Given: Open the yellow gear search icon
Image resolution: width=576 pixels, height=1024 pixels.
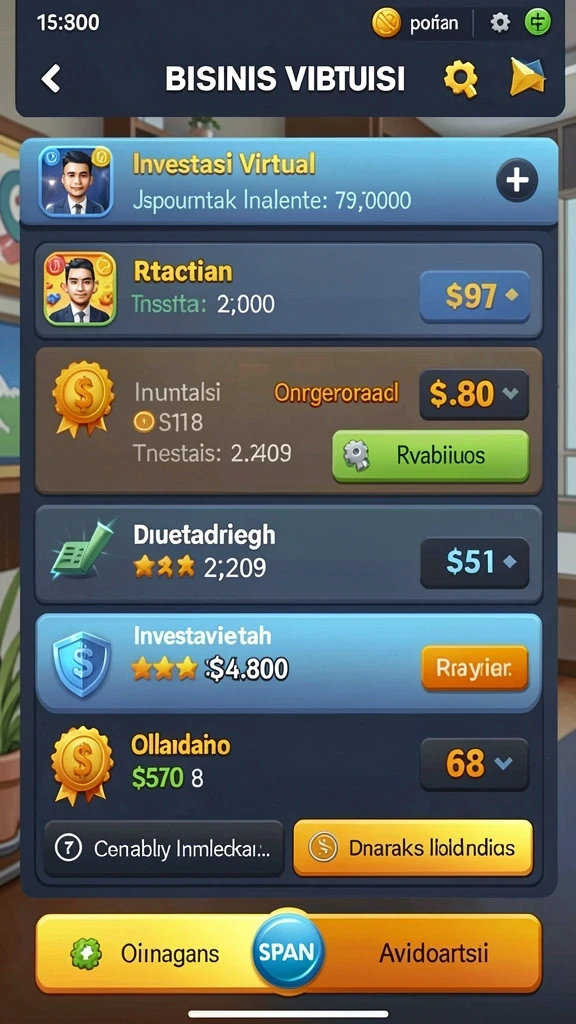Looking at the screenshot, I should [x=460, y=79].
